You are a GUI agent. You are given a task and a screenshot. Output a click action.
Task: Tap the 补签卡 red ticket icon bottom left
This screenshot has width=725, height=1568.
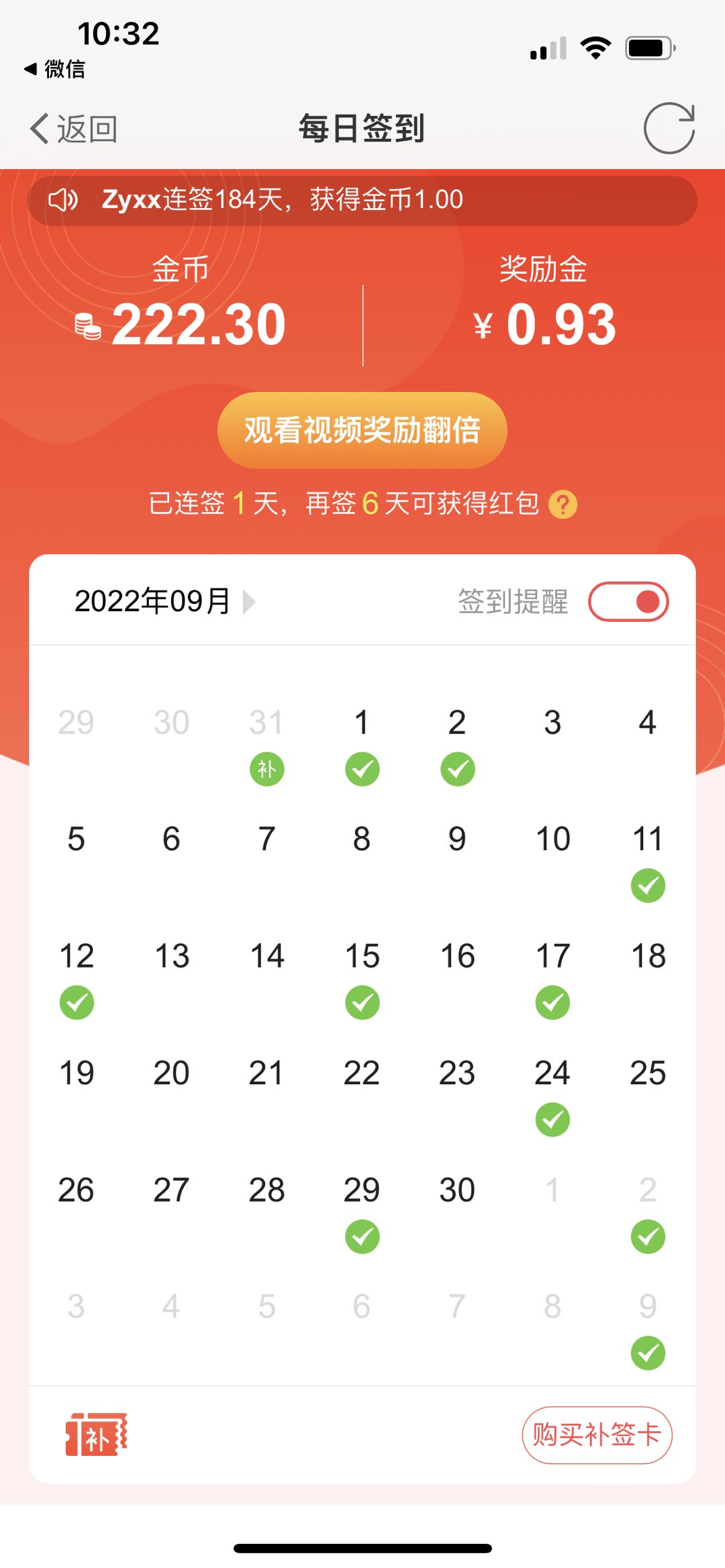point(95,1434)
